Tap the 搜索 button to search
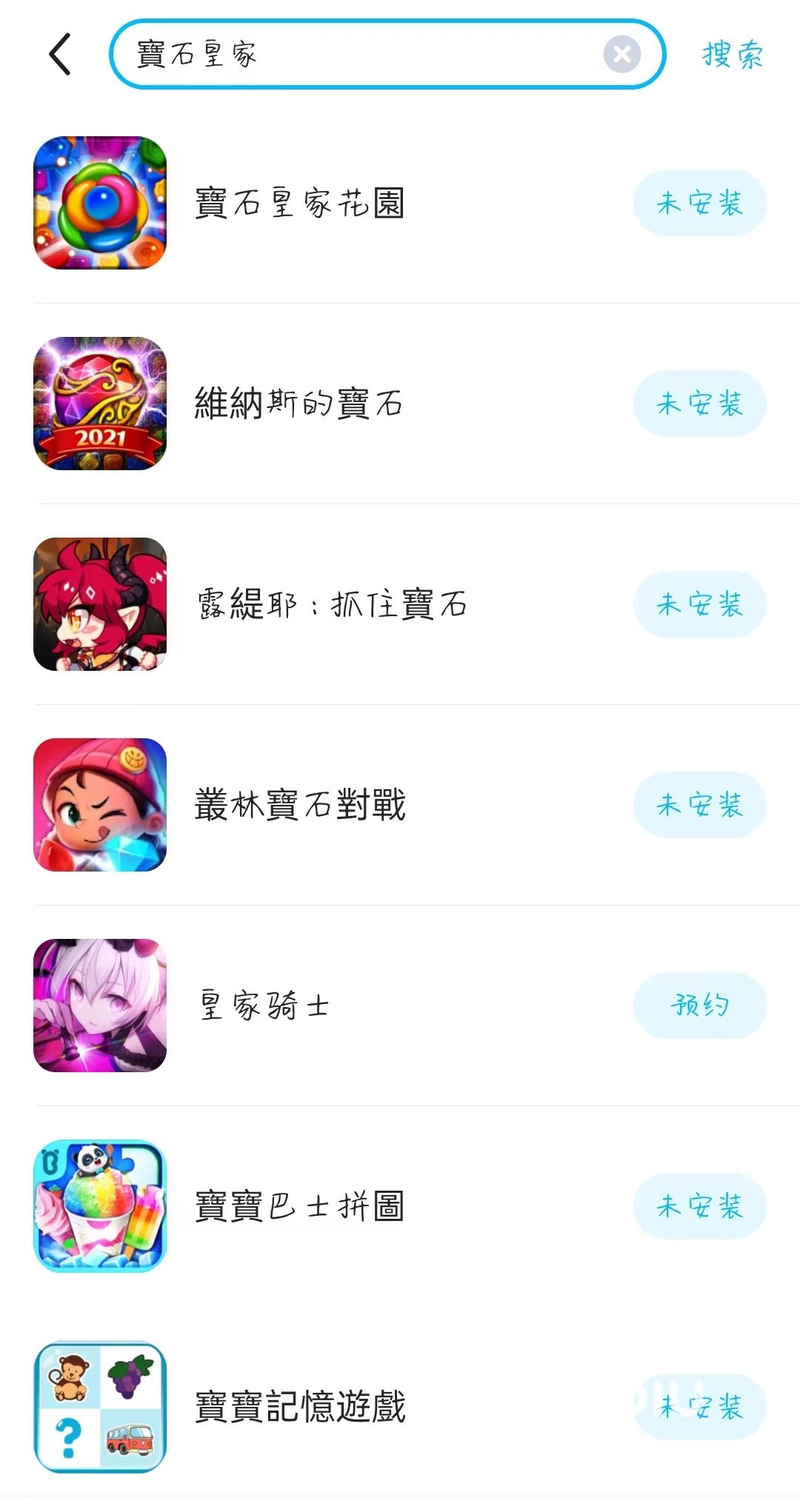 (732, 54)
